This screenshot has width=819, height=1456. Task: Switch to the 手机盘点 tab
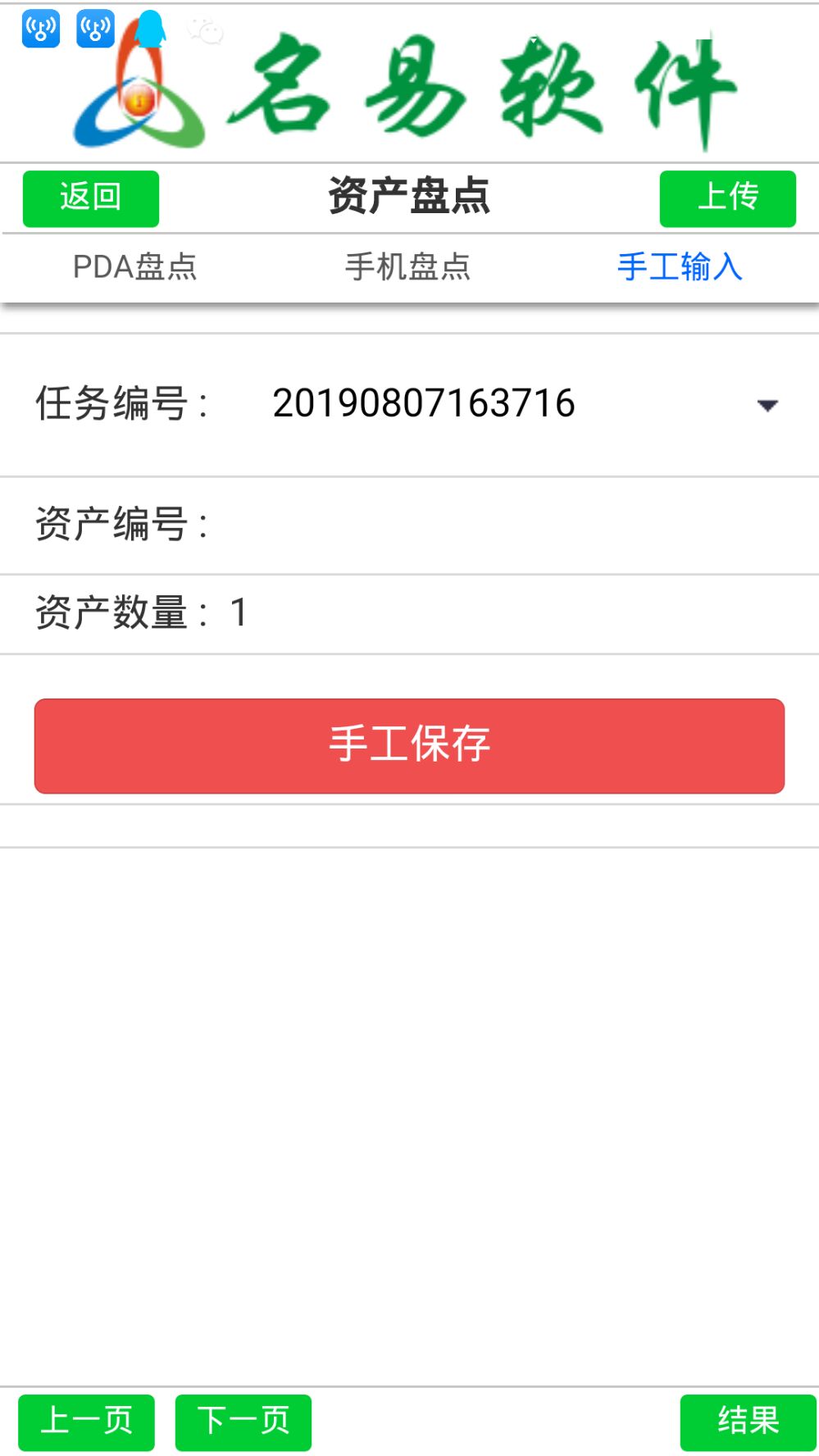[407, 267]
